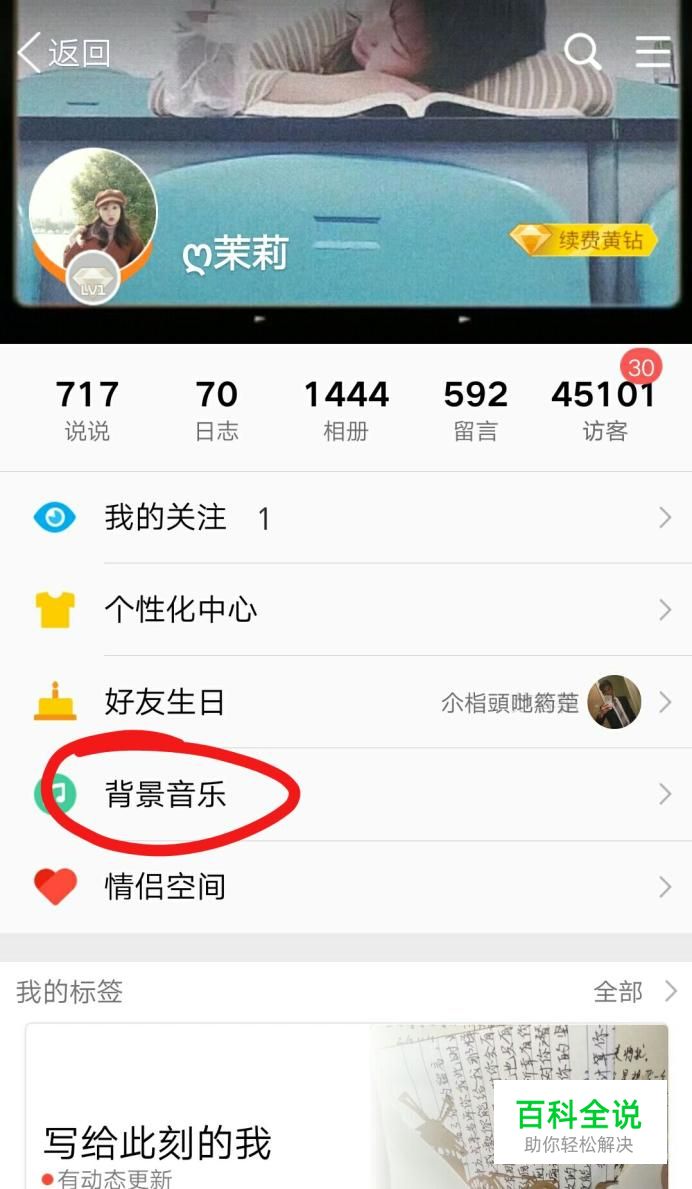Screen dimensions: 692x1189
Task: Open the 70 日志 section
Action: (x=217, y=410)
